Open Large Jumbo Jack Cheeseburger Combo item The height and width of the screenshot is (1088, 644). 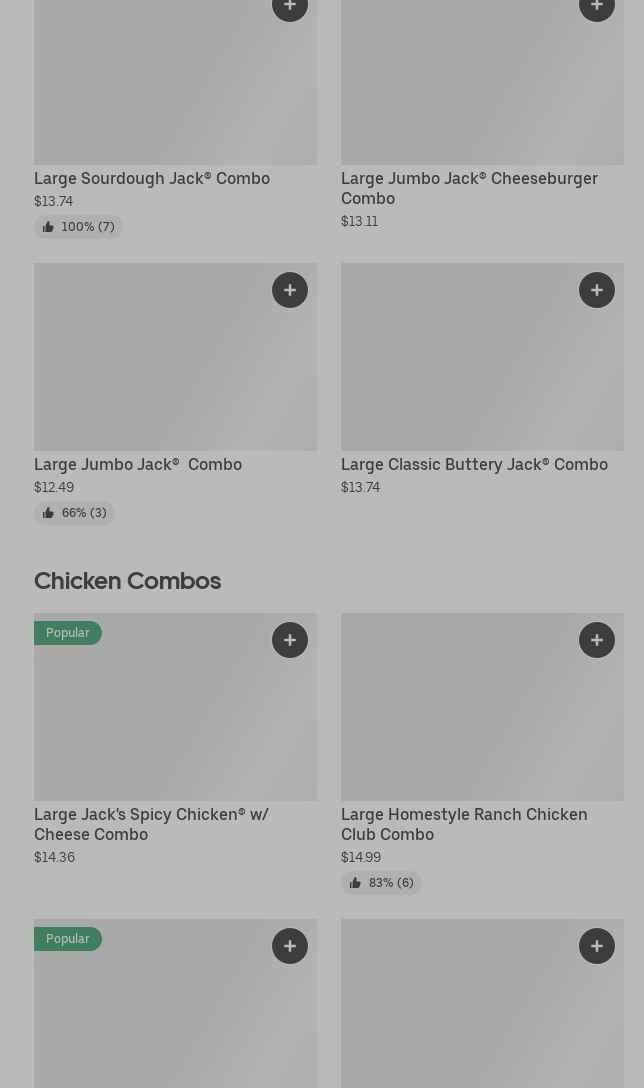tap(469, 188)
